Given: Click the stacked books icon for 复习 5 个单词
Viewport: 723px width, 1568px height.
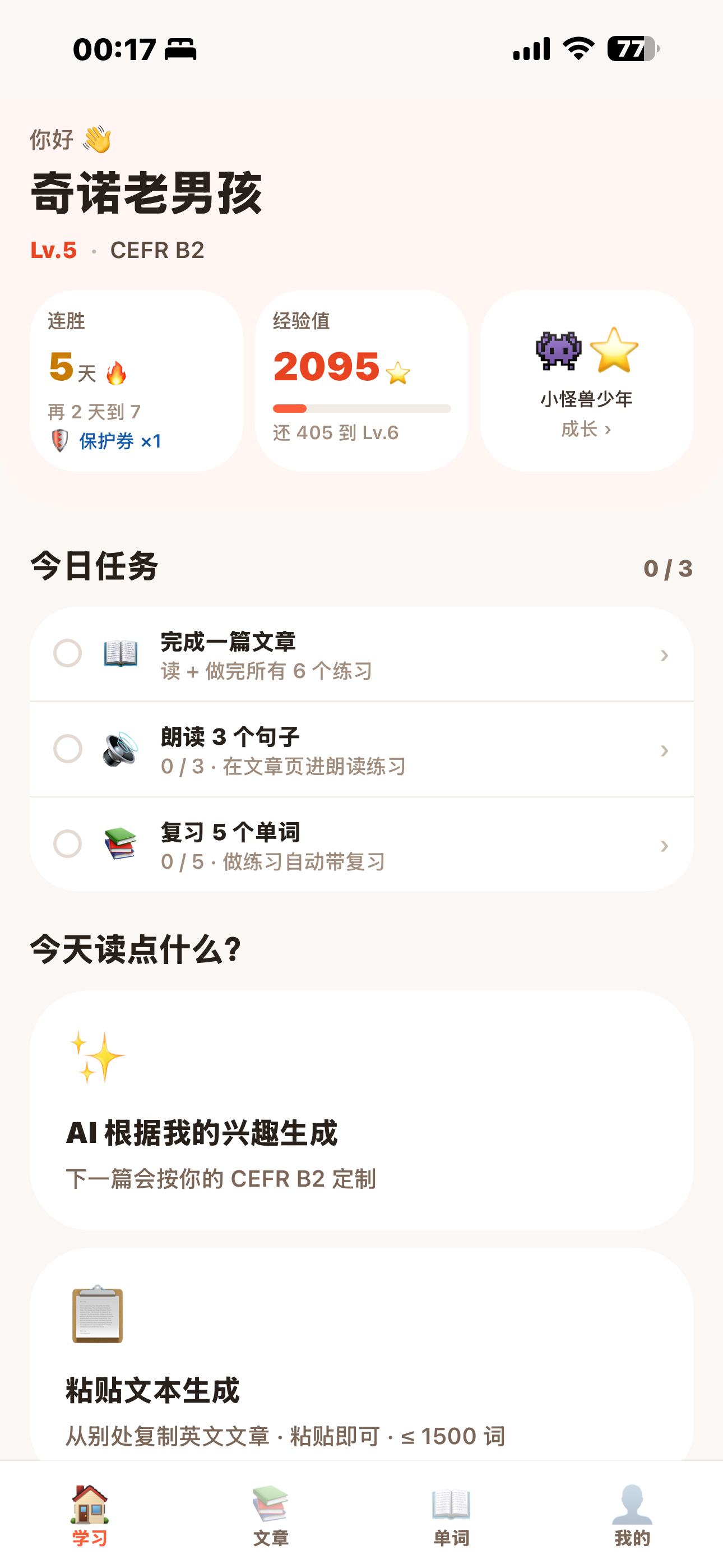Looking at the screenshot, I should [x=121, y=845].
